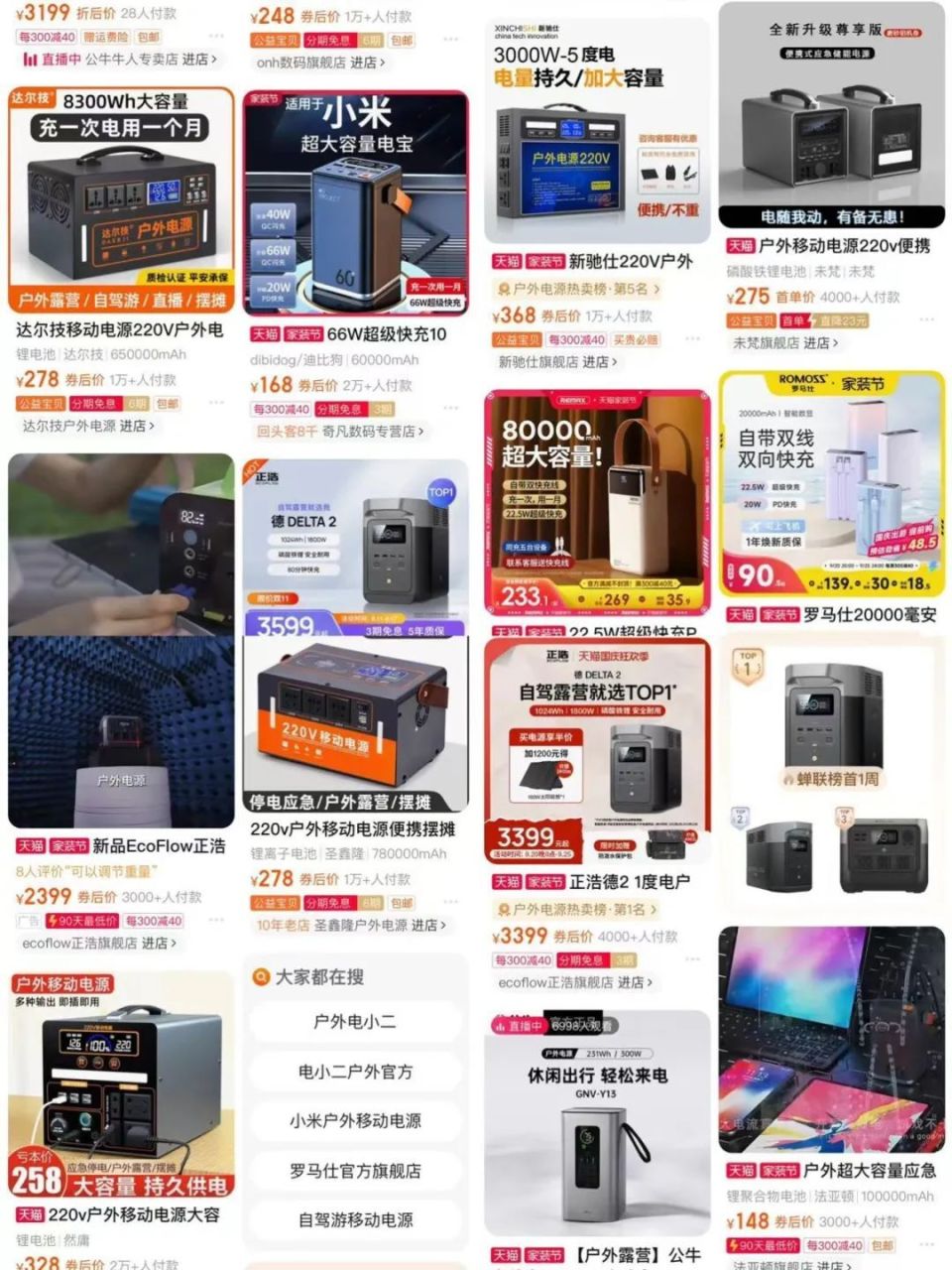Search the suggestion 户外电小二
952x1270 pixels.
[x=355, y=1022]
